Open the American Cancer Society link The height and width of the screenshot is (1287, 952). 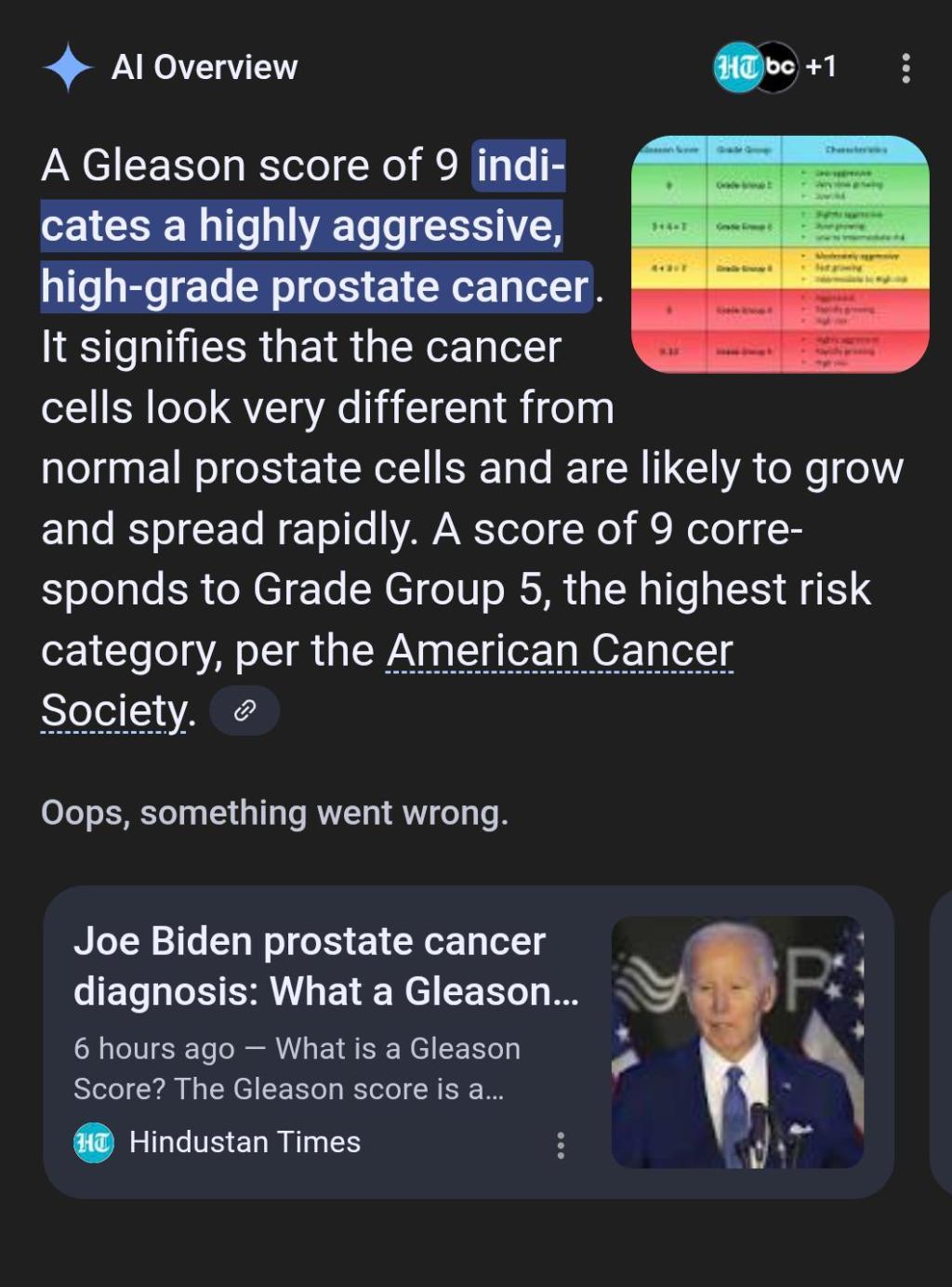[x=559, y=650]
